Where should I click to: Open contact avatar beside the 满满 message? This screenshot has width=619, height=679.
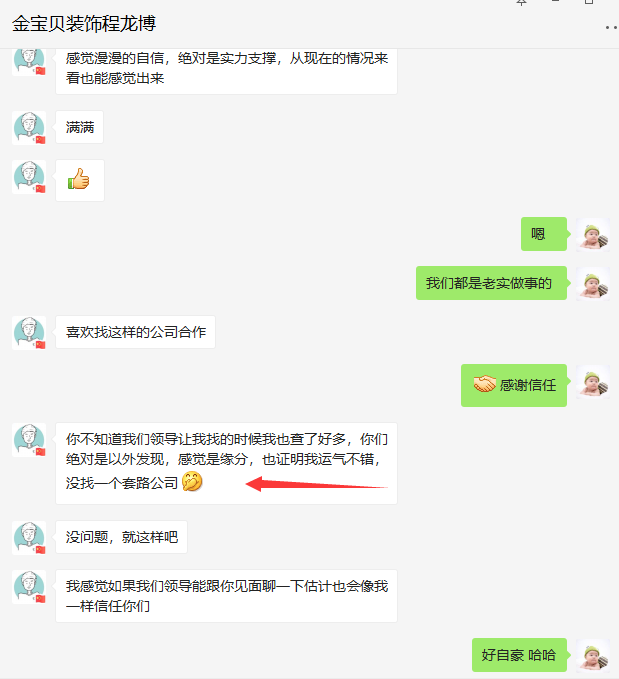click(29, 127)
